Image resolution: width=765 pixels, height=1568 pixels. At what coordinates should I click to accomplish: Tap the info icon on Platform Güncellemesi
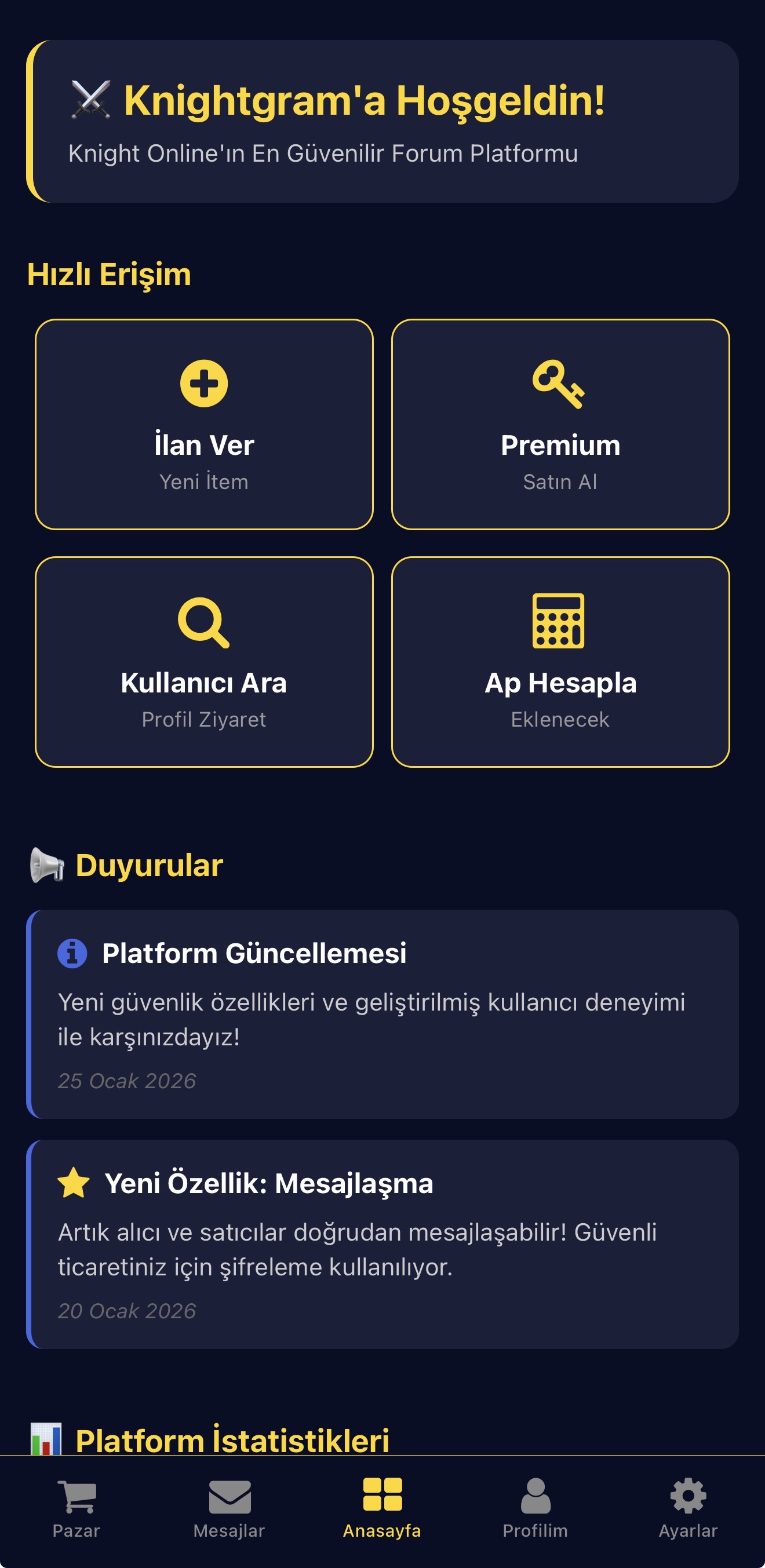[72, 954]
